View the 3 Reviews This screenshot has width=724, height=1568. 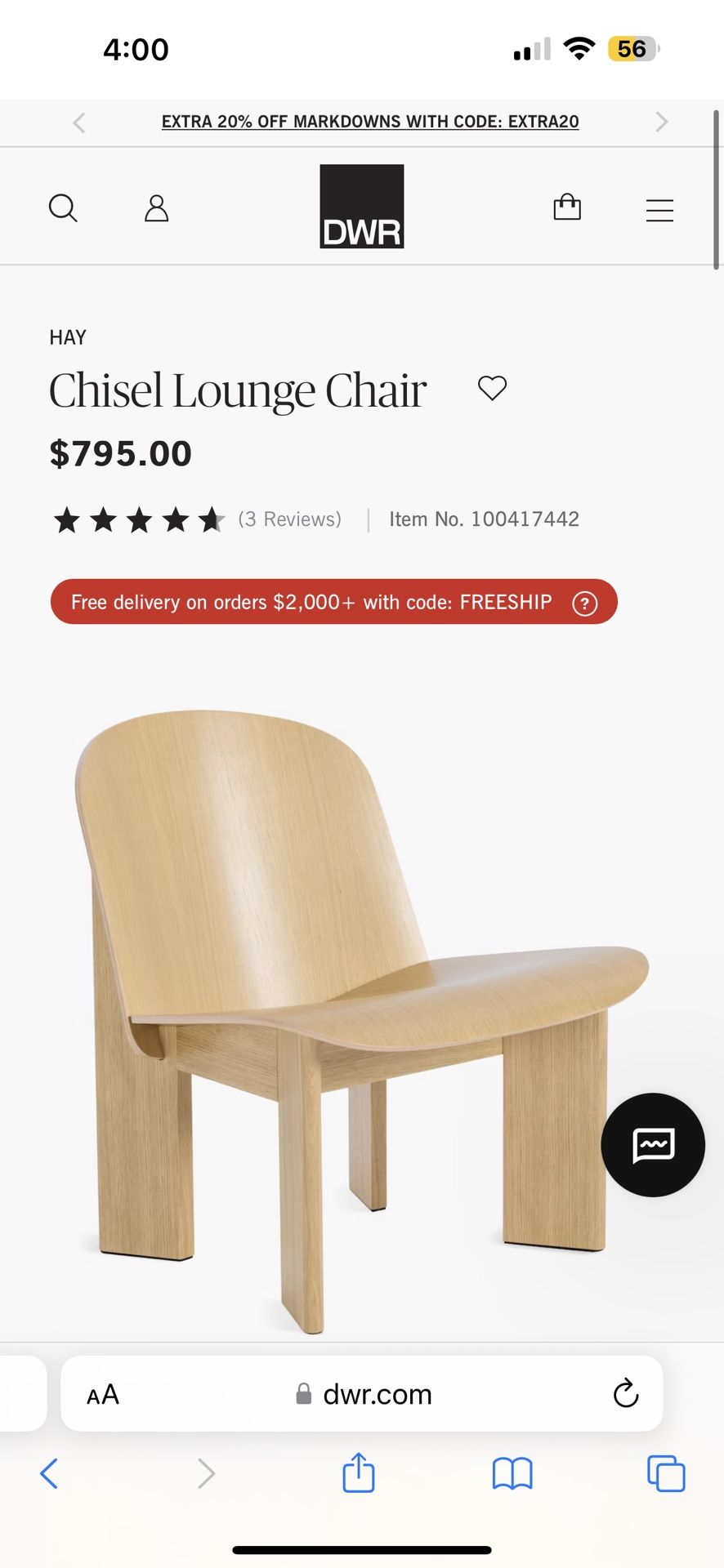point(290,519)
